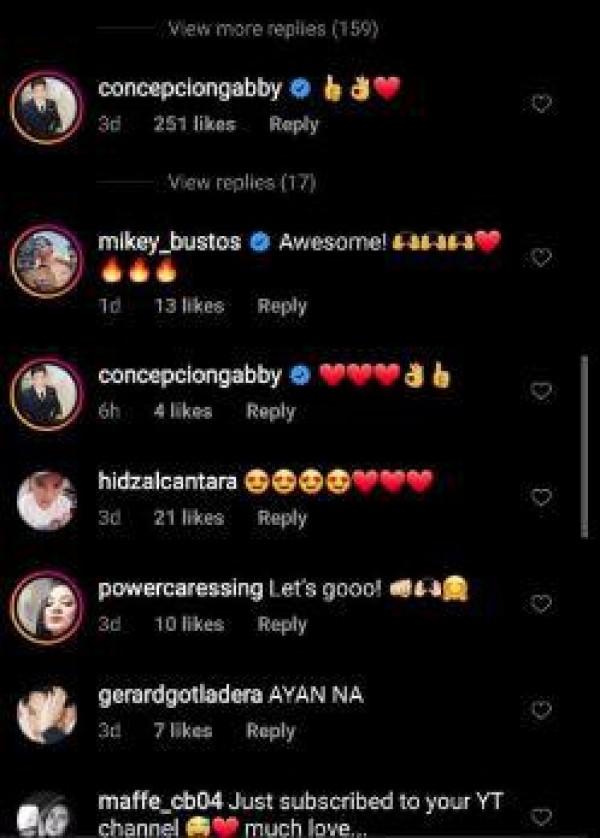Open hidzalcantara's profile avatar
The image size is (600, 838).
coord(46,500)
